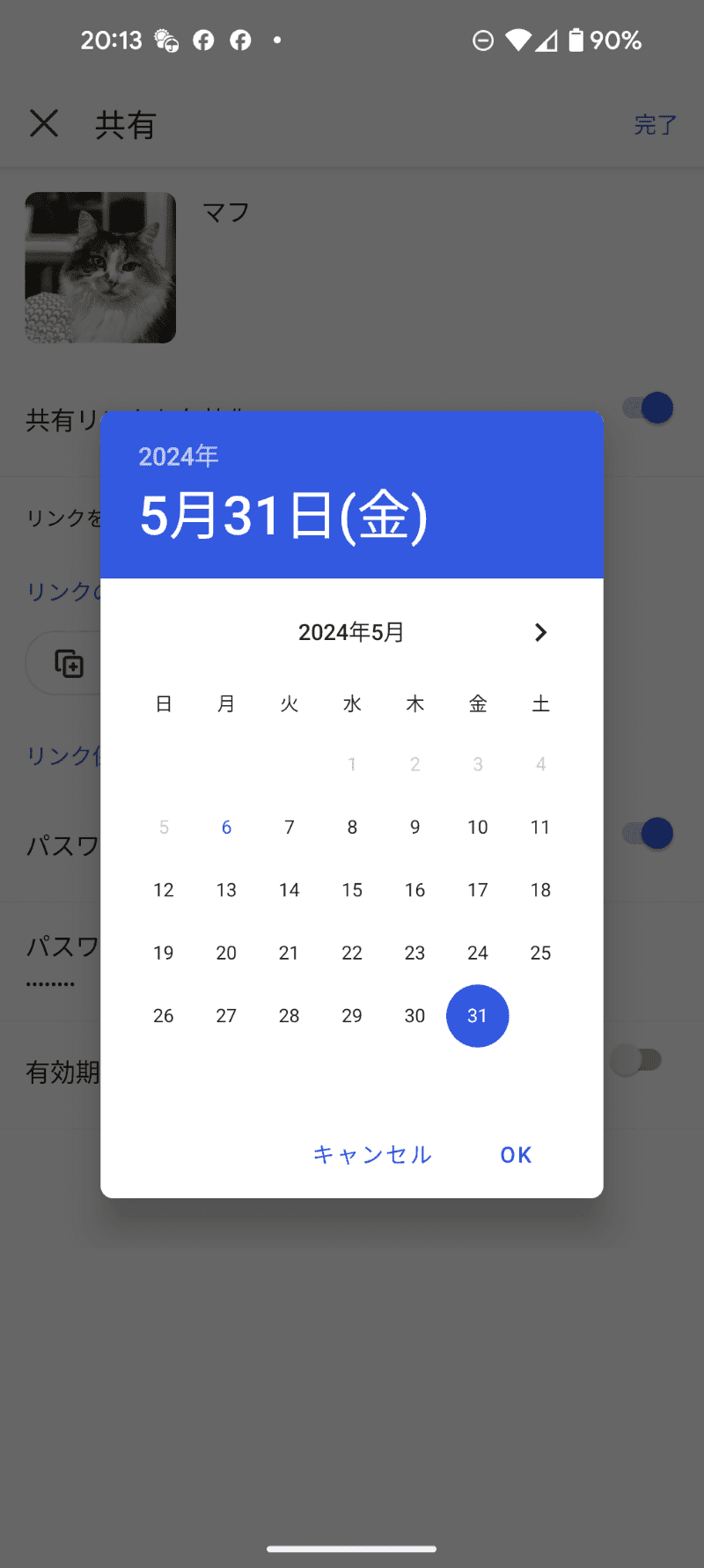
Task: Confirm the selected date with OK
Action: 516,1154
